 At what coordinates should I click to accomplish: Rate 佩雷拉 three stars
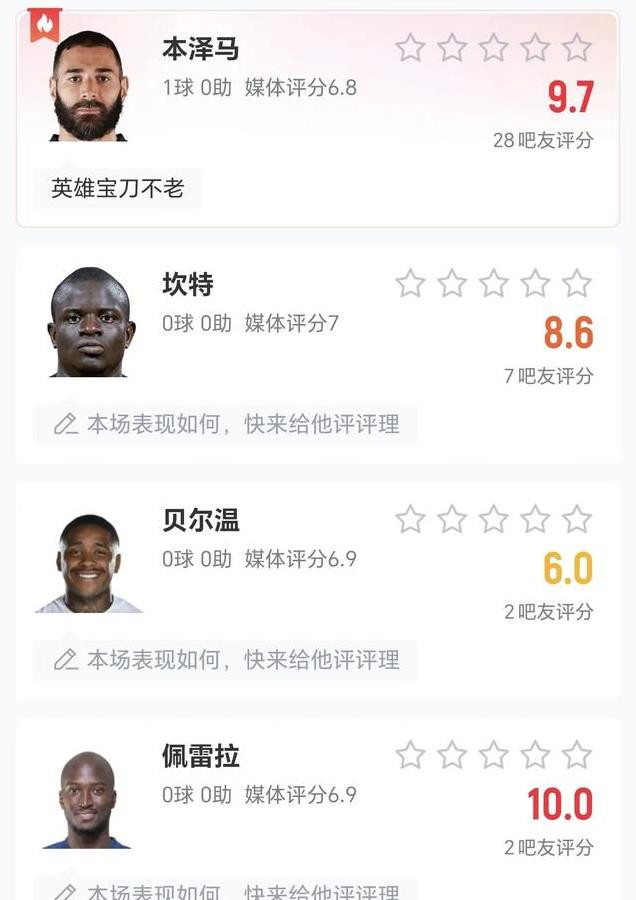point(493,755)
